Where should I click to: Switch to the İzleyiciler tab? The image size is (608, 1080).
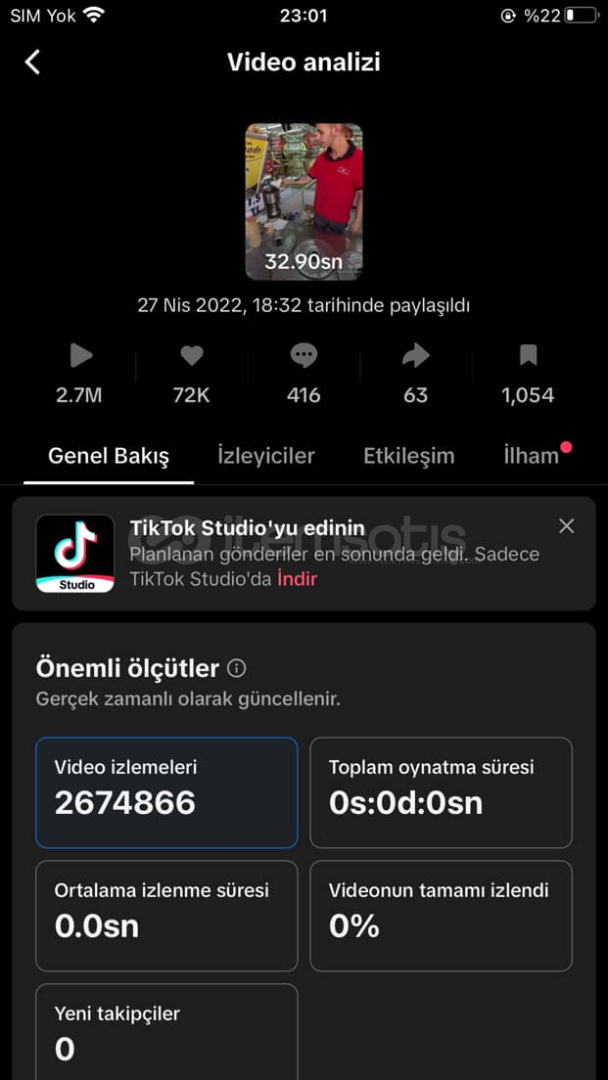pos(266,456)
